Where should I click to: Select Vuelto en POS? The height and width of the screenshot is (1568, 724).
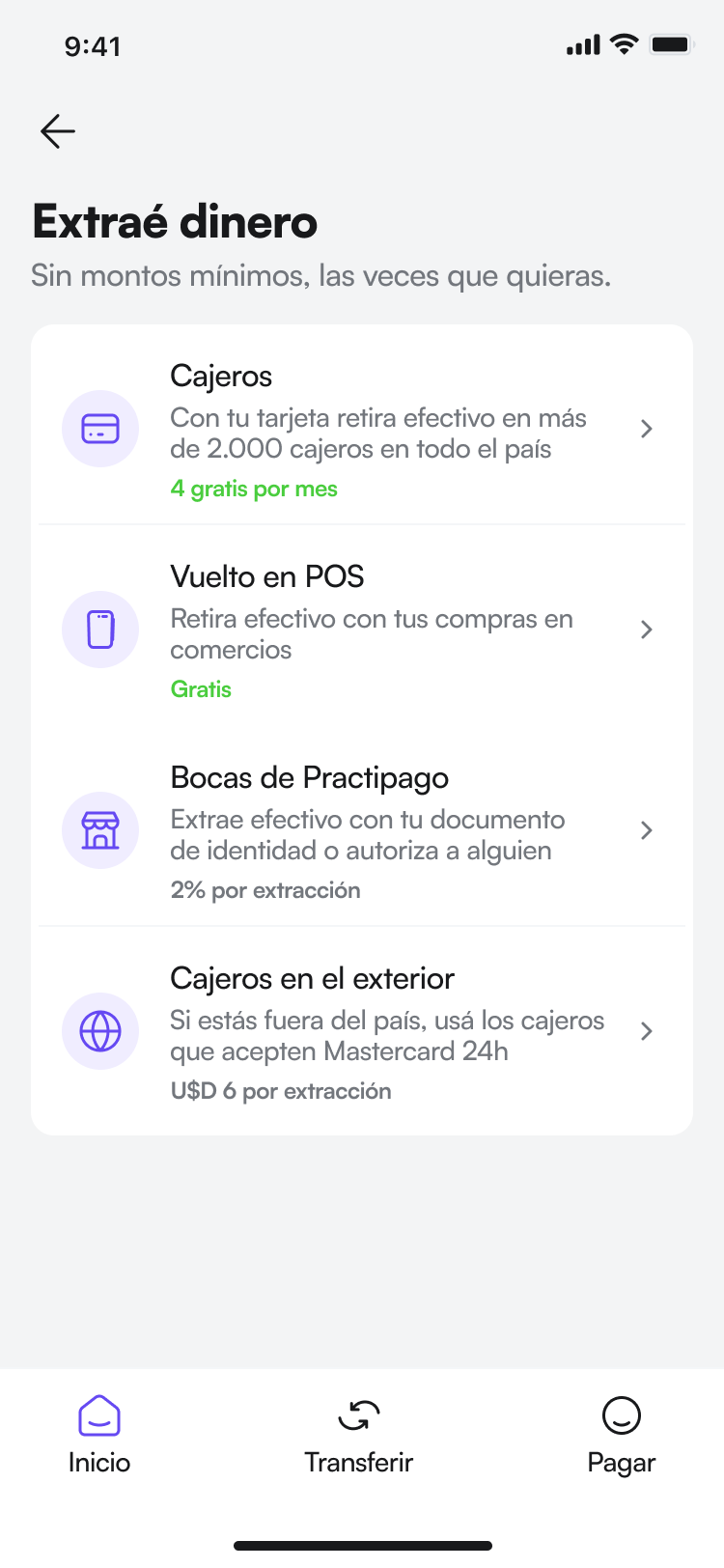(361, 630)
